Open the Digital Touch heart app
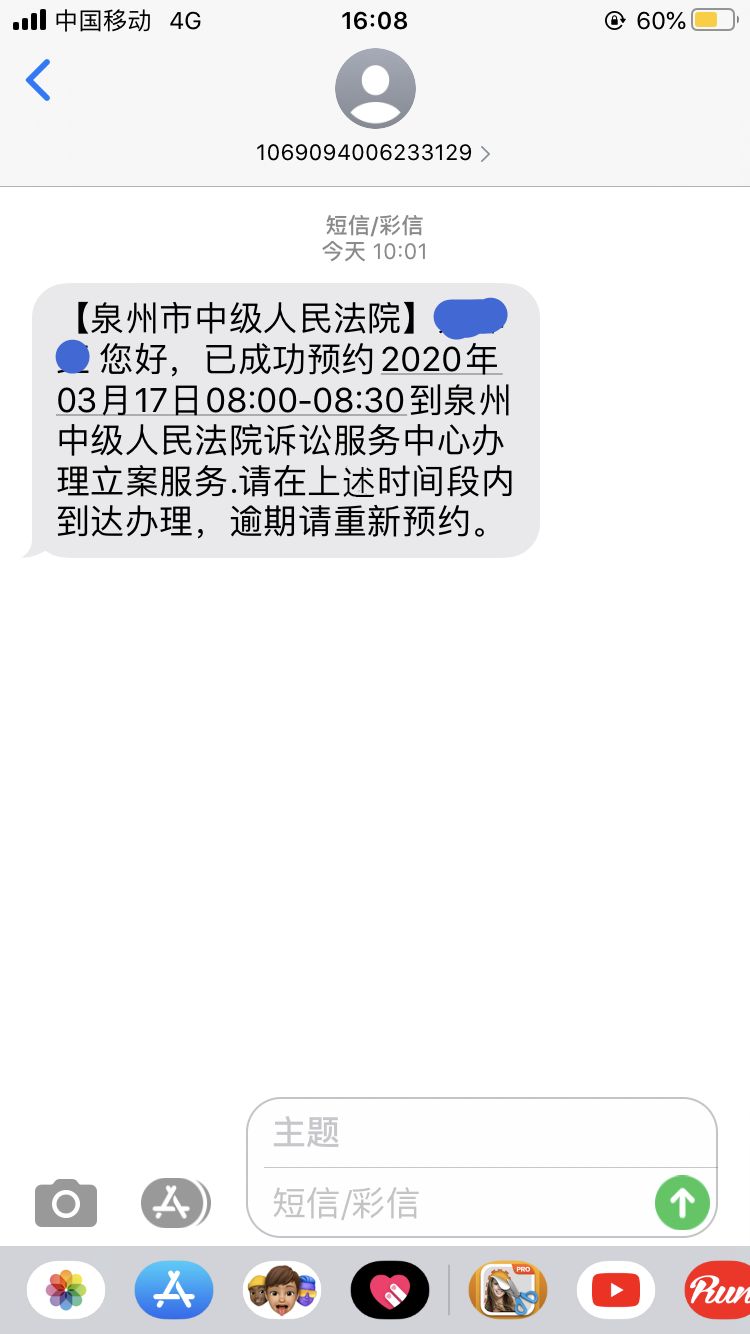Screen dimensions: 750x1334 tap(390, 1290)
